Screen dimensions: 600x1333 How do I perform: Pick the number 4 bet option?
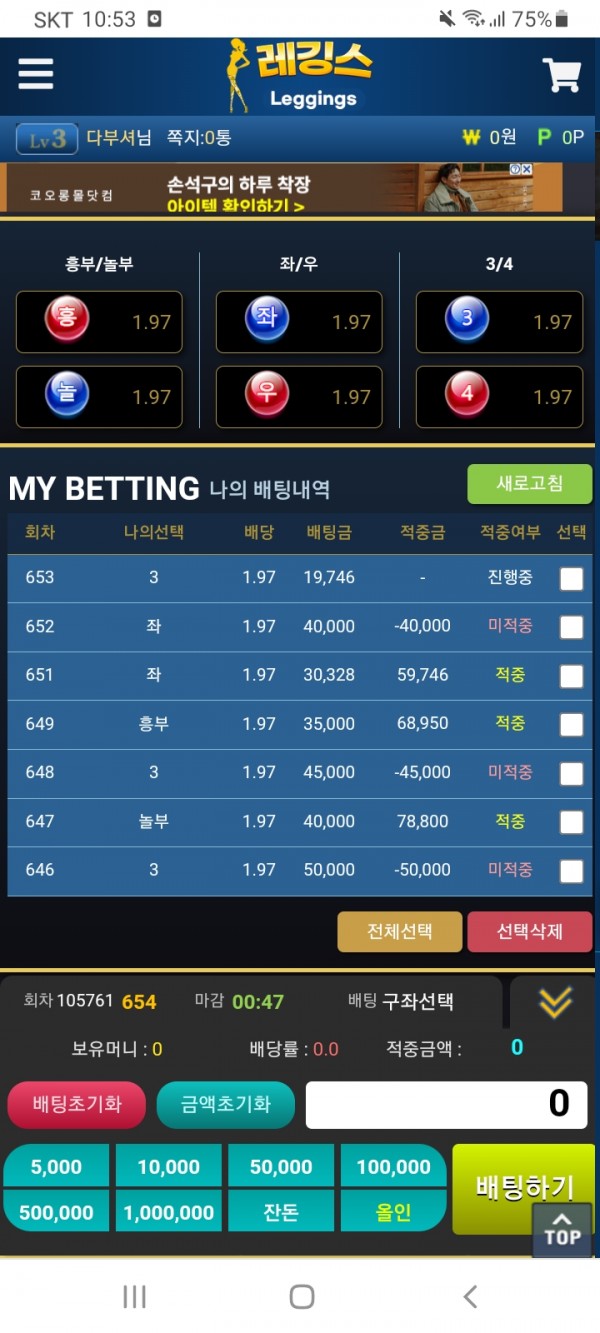tap(499, 397)
